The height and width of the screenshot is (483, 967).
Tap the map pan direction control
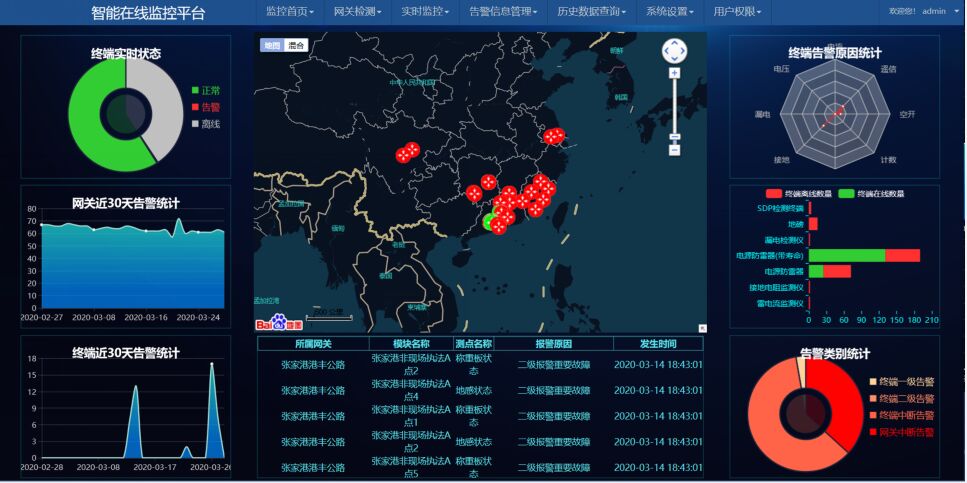tap(675, 51)
